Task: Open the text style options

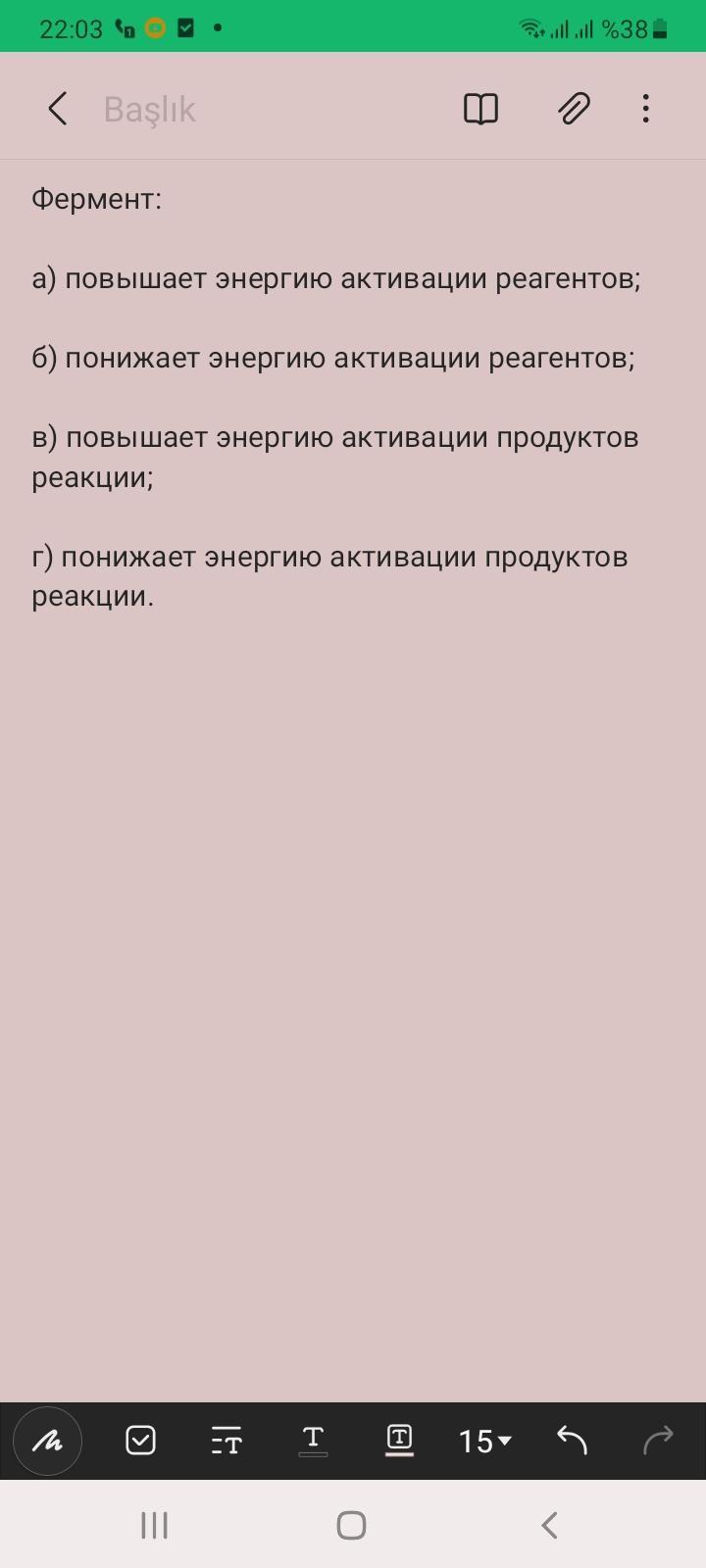Action: pos(227,1441)
